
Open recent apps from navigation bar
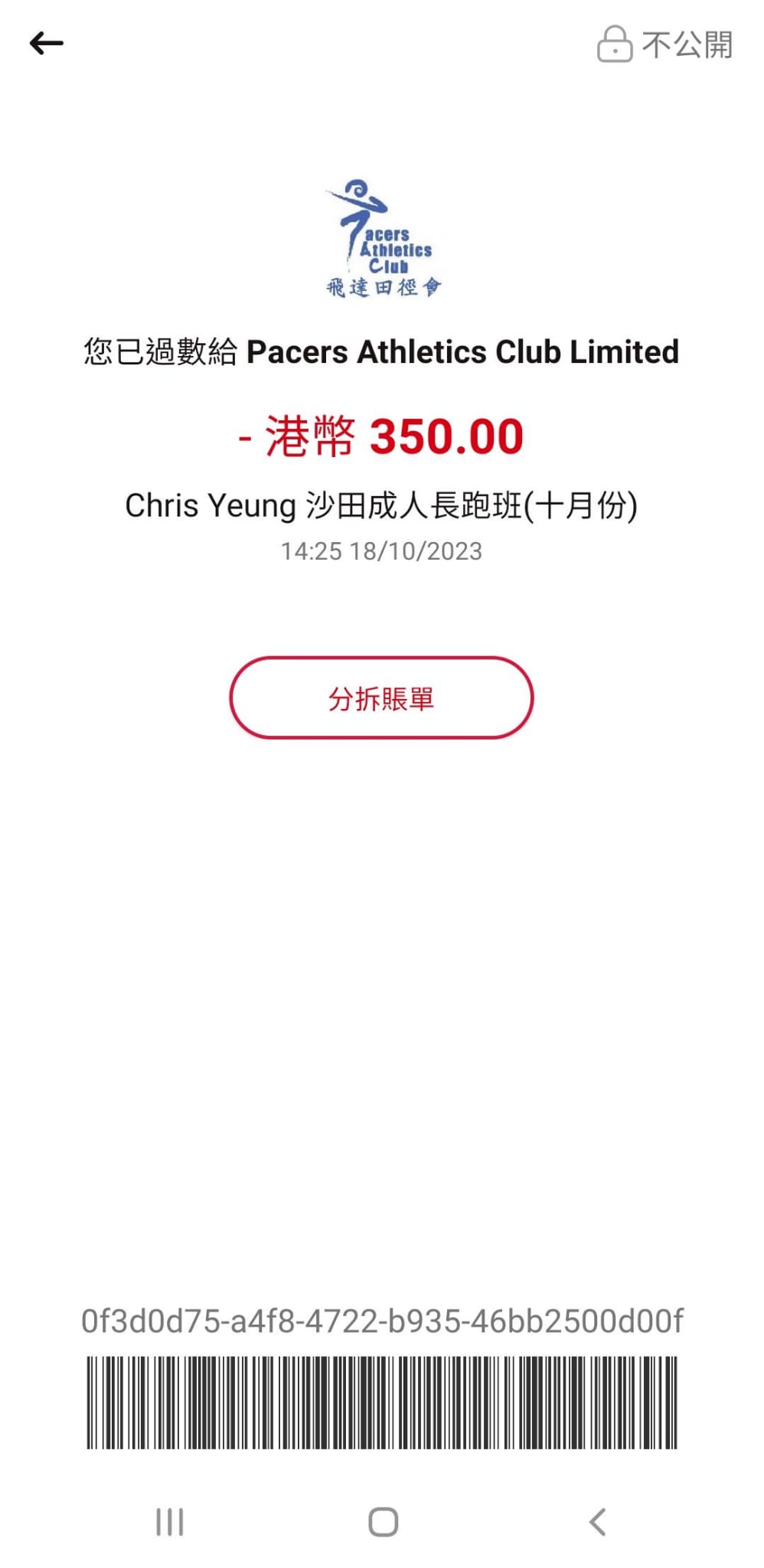point(169,1522)
